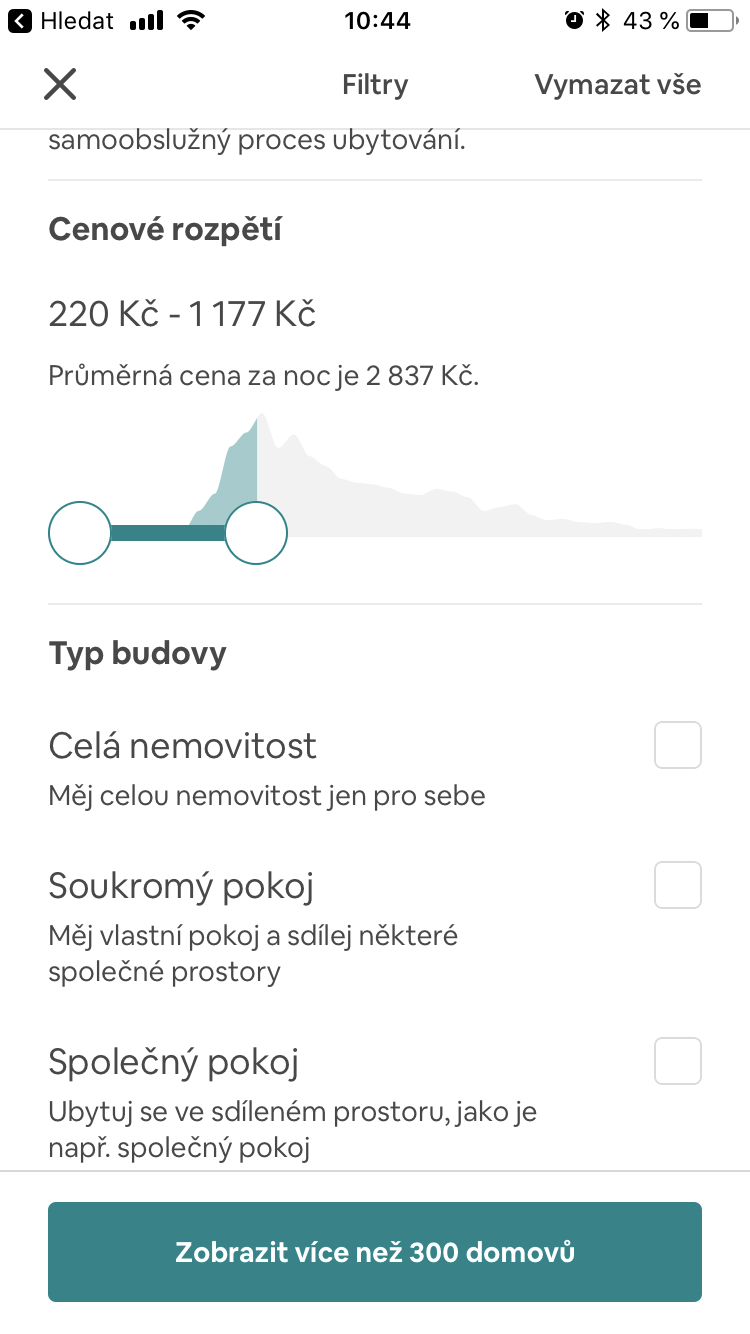Image resolution: width=750 pixels, height=1334 pixels.
Task: Click the right price range slider handle
Action: click(x=256, y=533)
